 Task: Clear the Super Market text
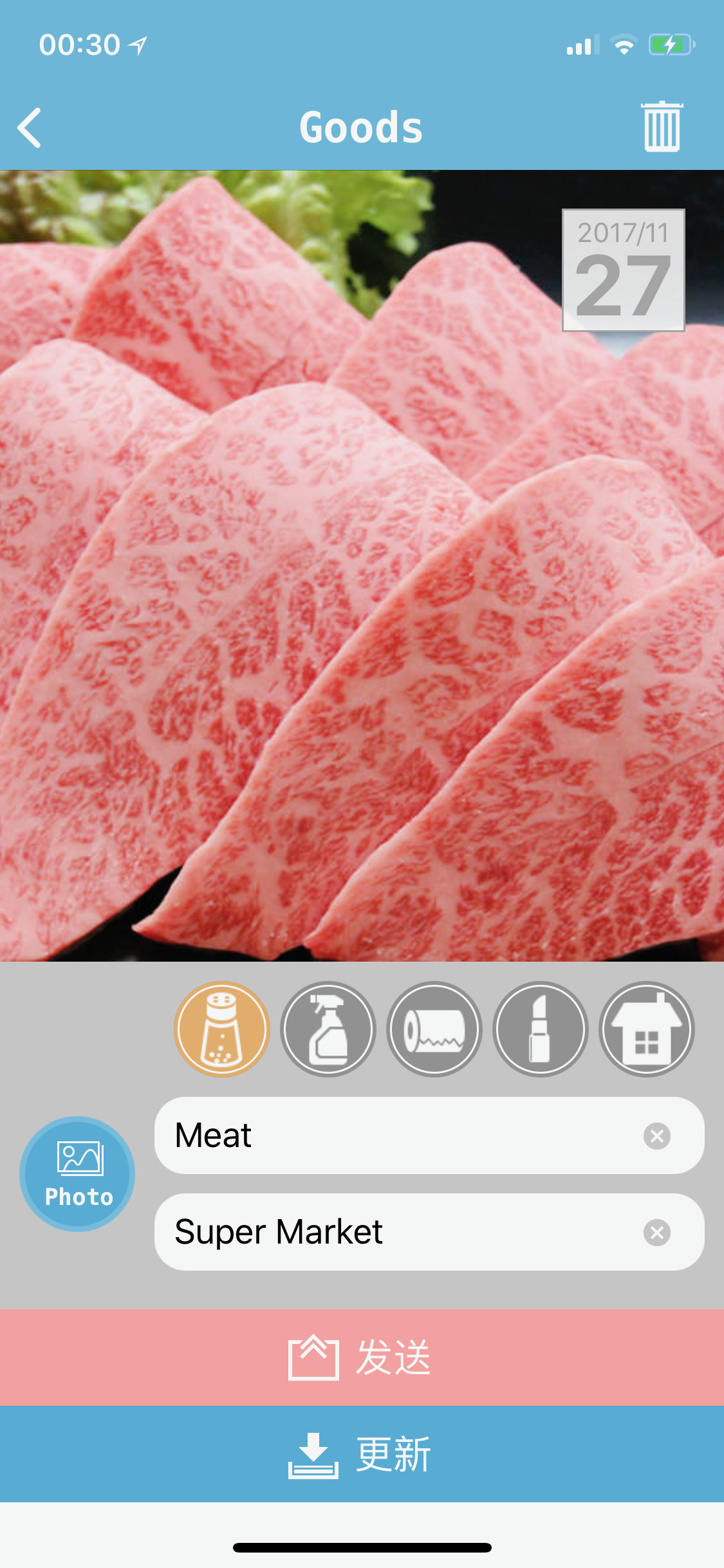pos(656,1233)
